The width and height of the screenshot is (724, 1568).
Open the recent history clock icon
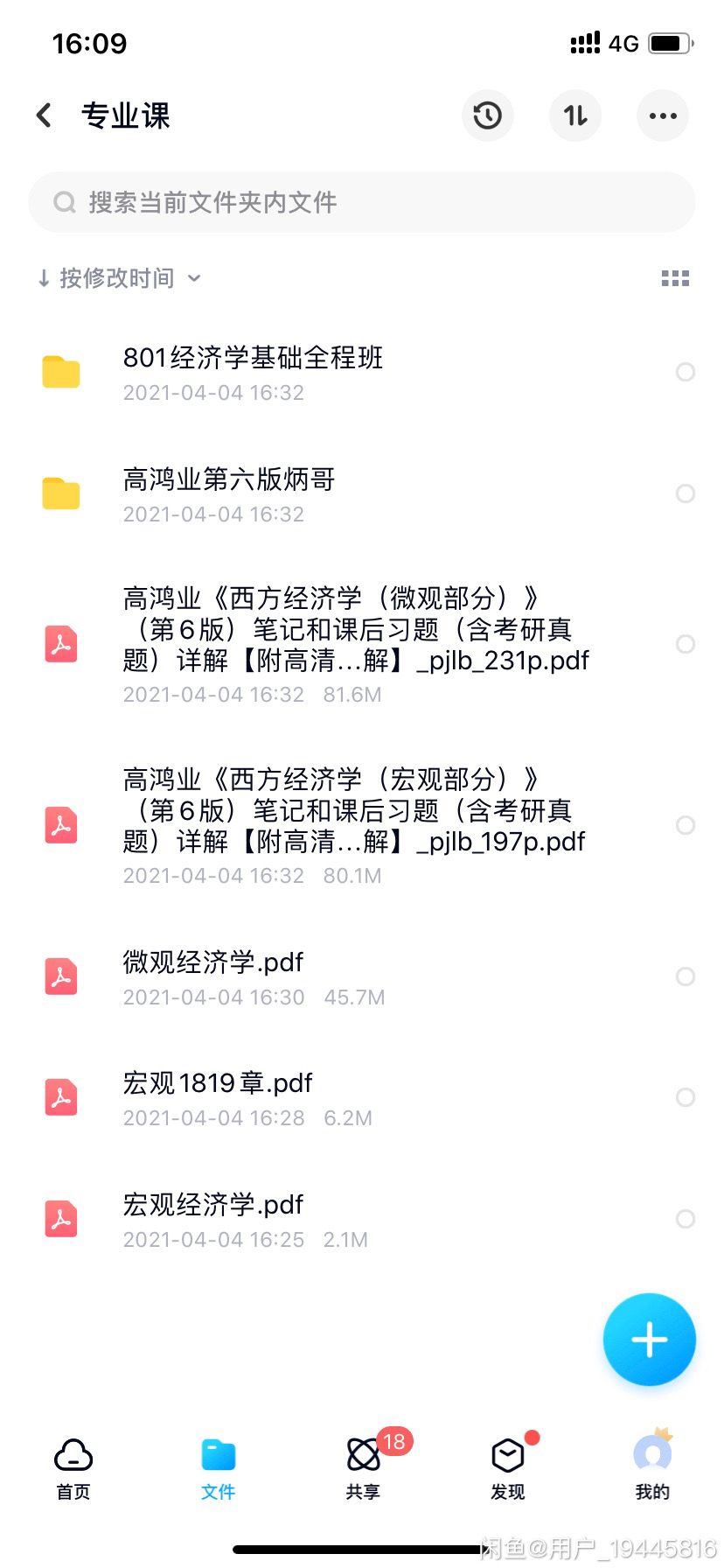pos(487,115)
